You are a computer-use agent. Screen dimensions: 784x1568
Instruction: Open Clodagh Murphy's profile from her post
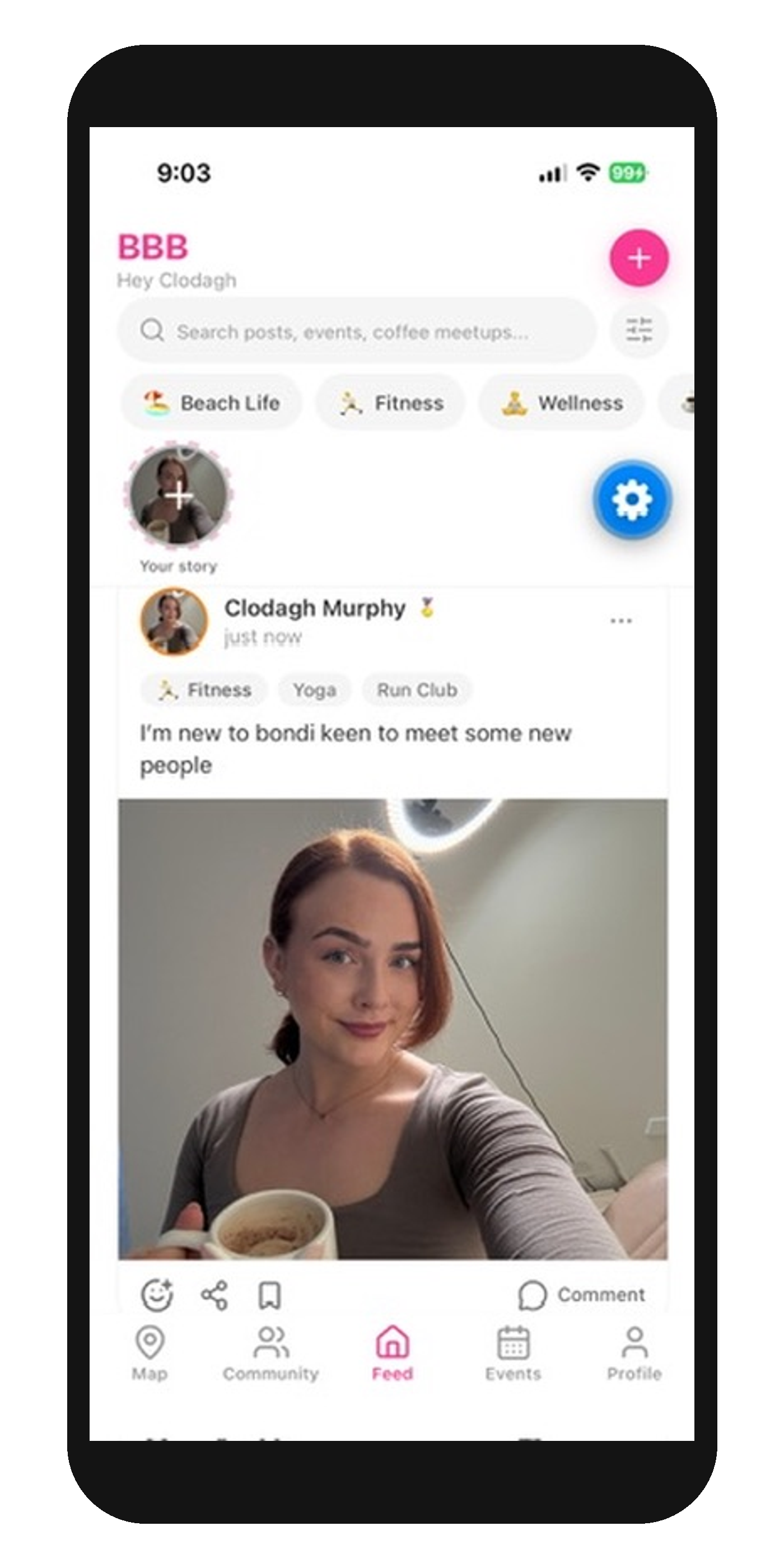pos(174,621)
